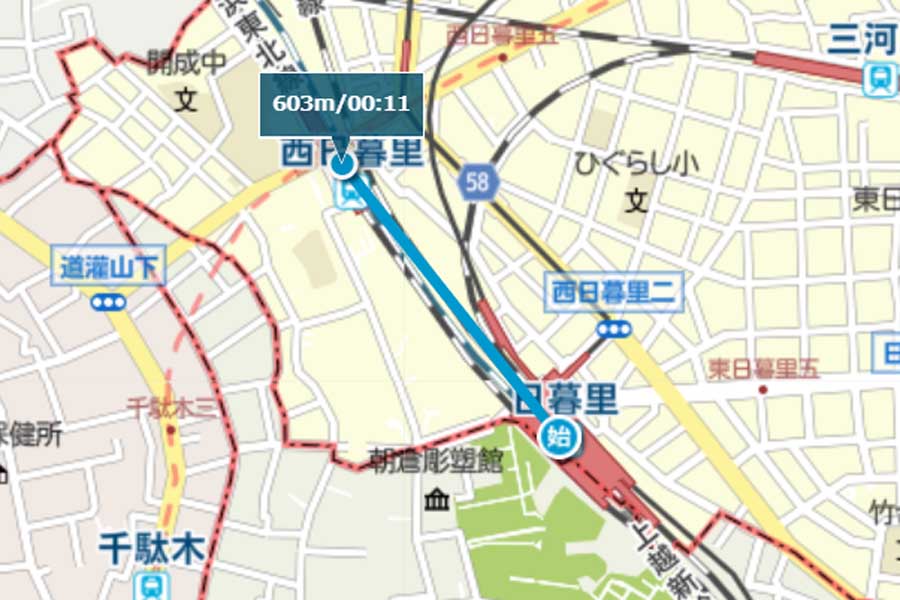Select the 千駄木 station icon

tap(151, 583)
